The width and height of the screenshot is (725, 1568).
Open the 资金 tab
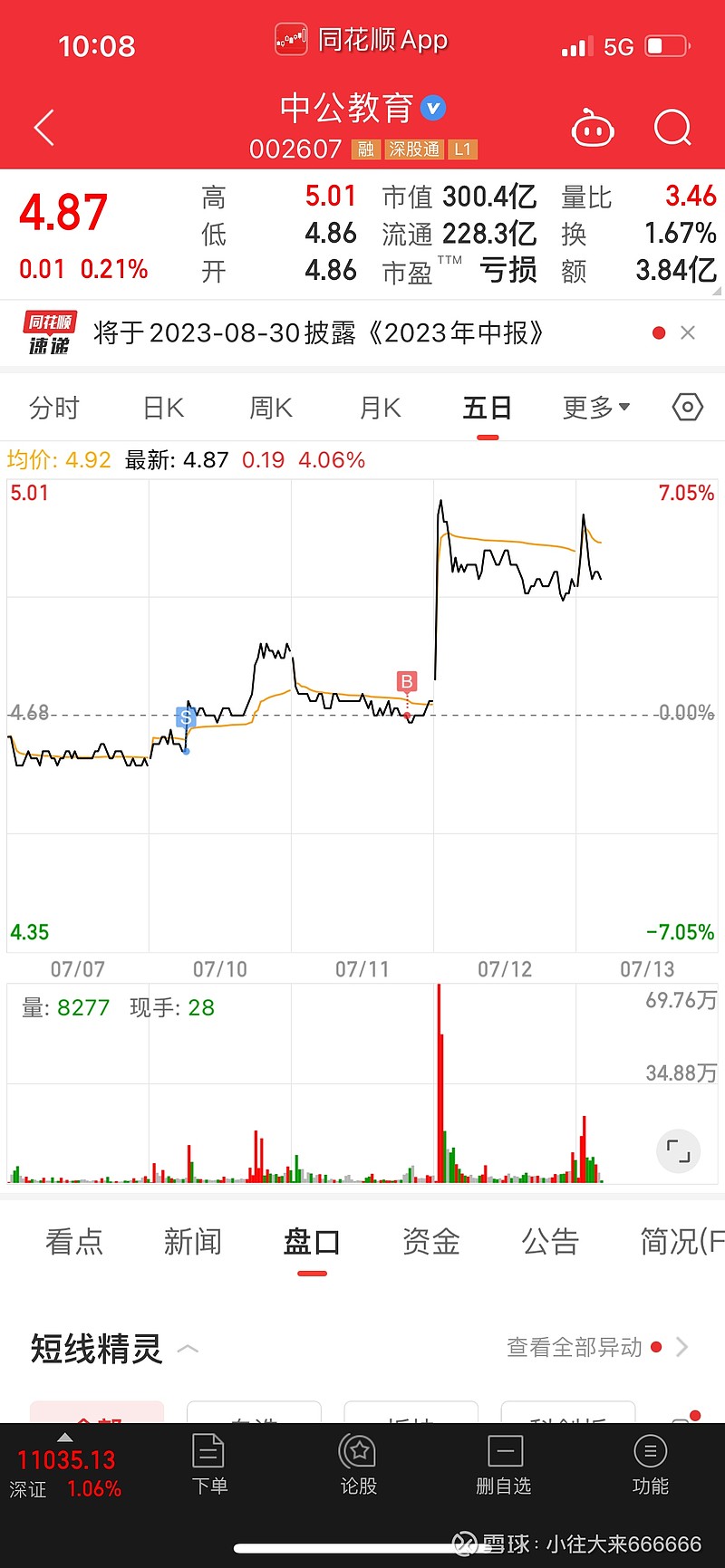click(431, 1242)
